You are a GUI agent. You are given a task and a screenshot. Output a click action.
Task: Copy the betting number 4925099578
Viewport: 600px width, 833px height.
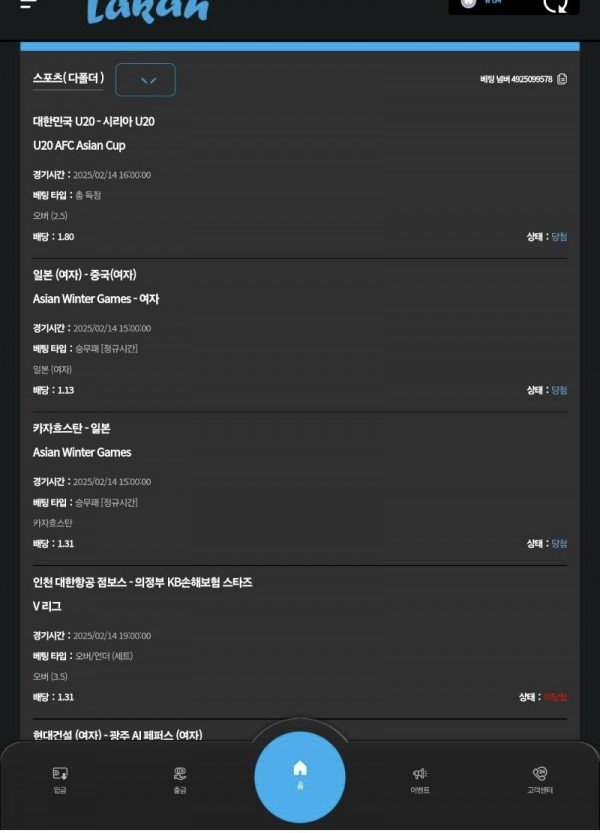[562, 79]
